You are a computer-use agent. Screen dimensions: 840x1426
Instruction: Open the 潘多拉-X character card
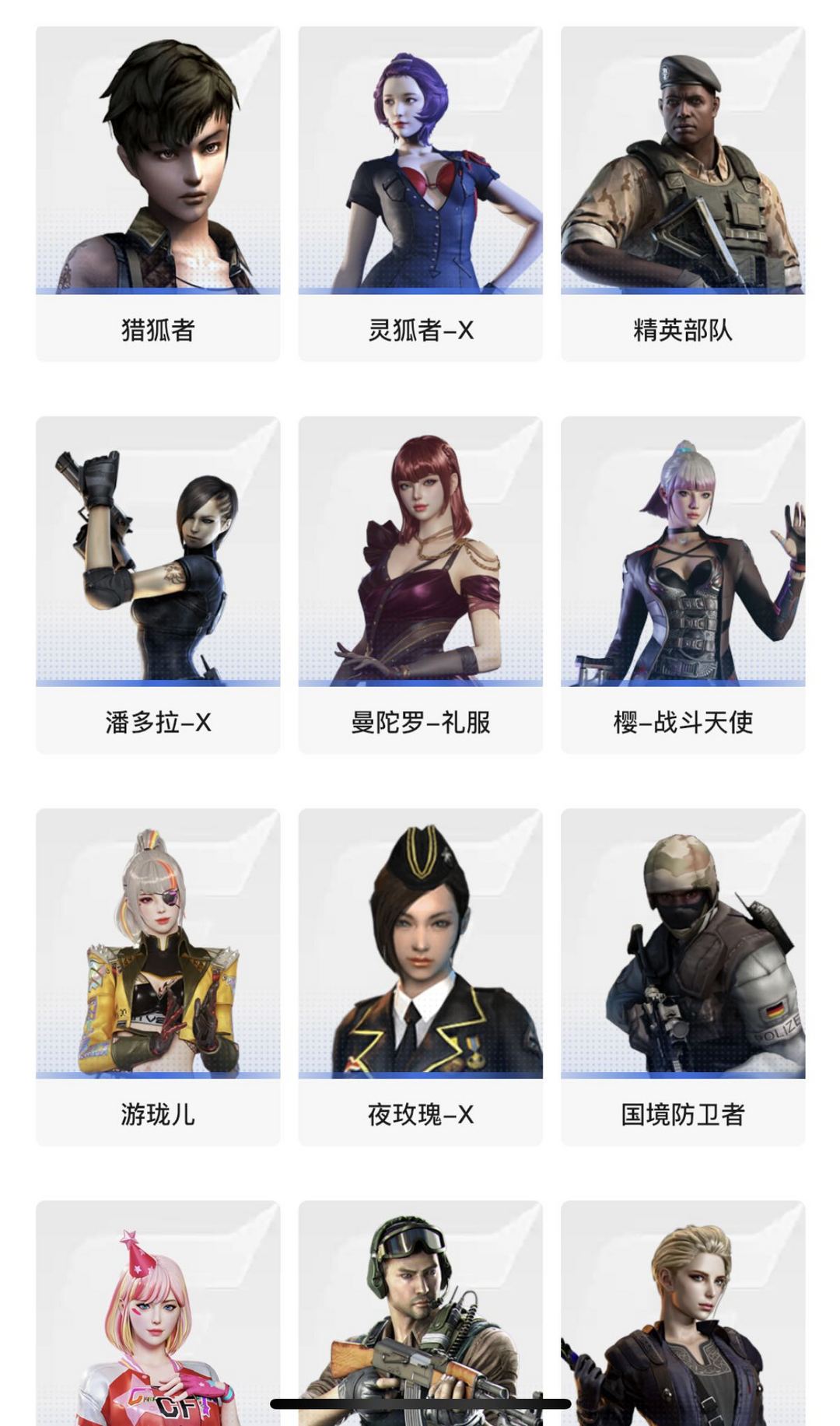(x=158, y=583)
